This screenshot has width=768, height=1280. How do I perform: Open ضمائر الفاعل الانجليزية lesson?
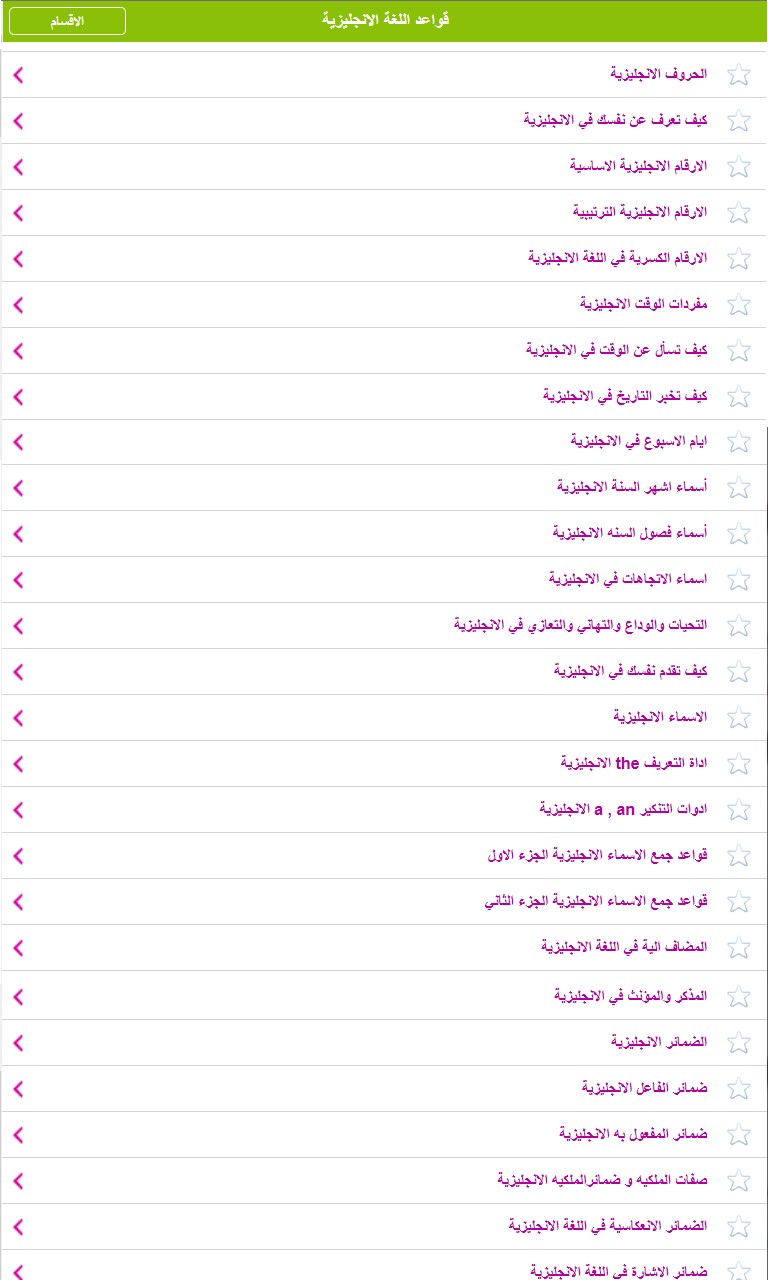click(x=644, y=1088)
